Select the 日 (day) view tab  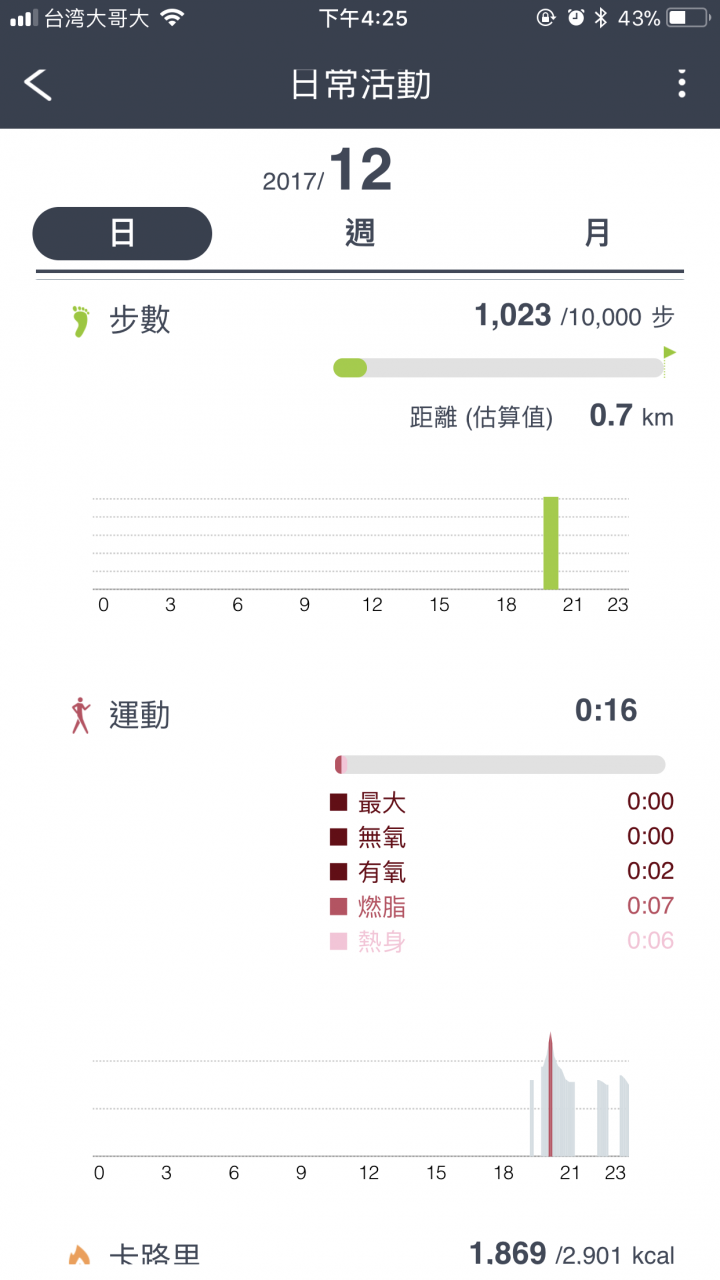[x=122, y=234]
